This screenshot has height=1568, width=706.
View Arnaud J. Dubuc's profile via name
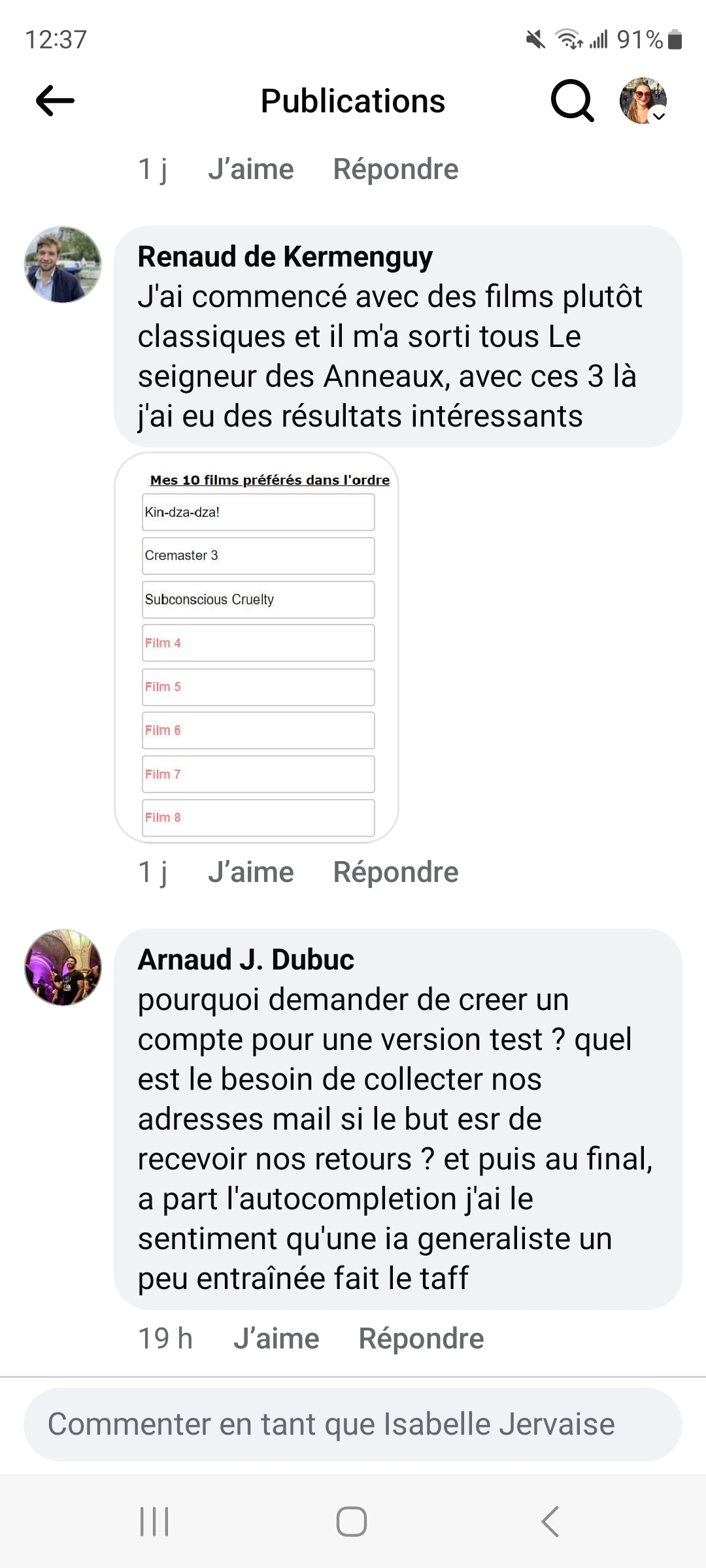pyautogui.click(x=246, y=960)
